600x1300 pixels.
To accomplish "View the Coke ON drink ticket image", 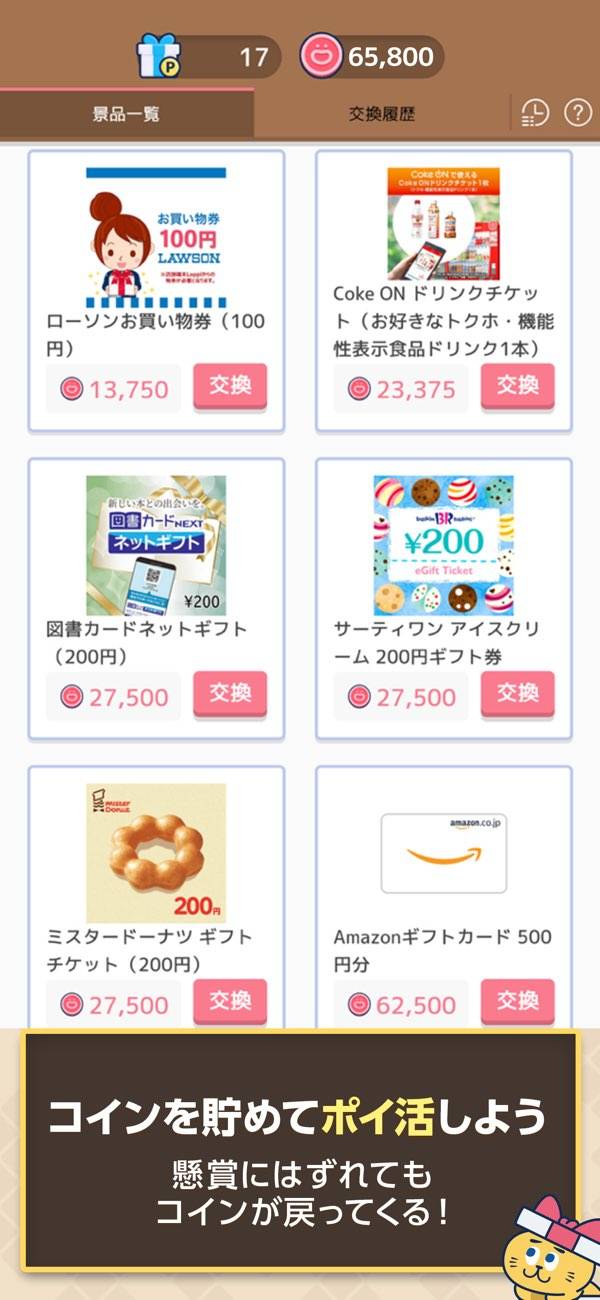I will [444, 223].
